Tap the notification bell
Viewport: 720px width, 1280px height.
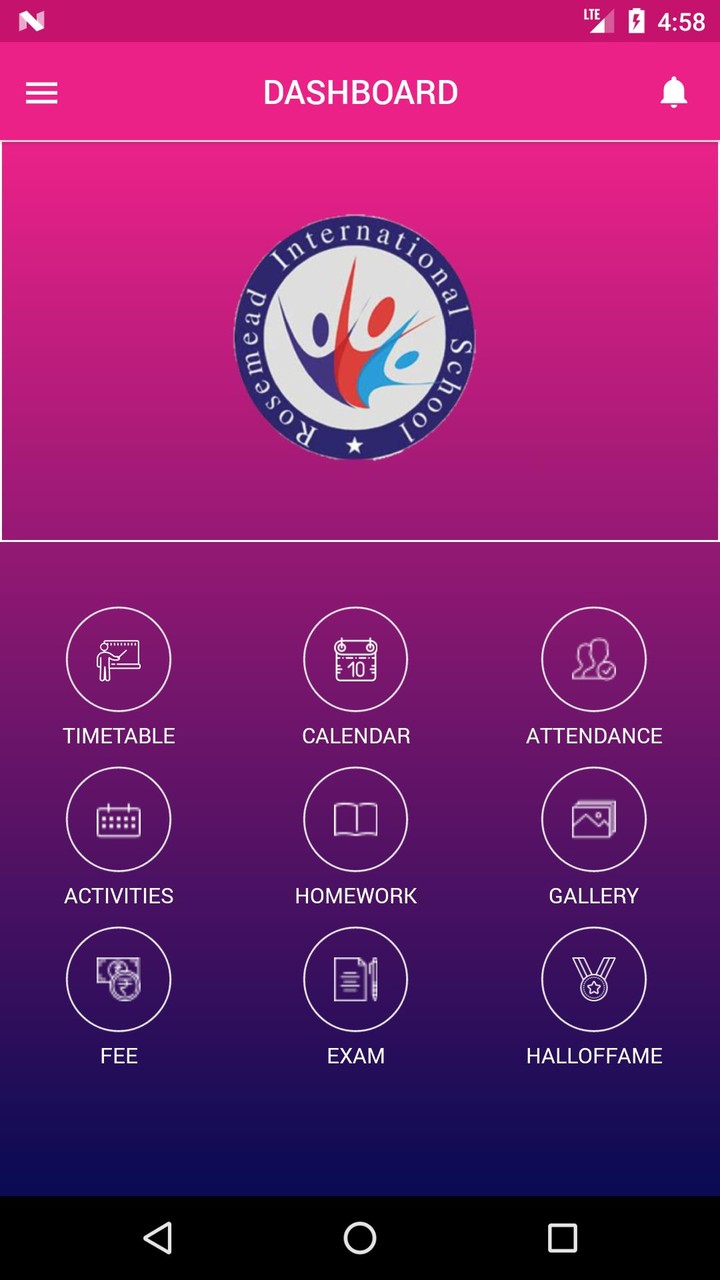(673, 92)
